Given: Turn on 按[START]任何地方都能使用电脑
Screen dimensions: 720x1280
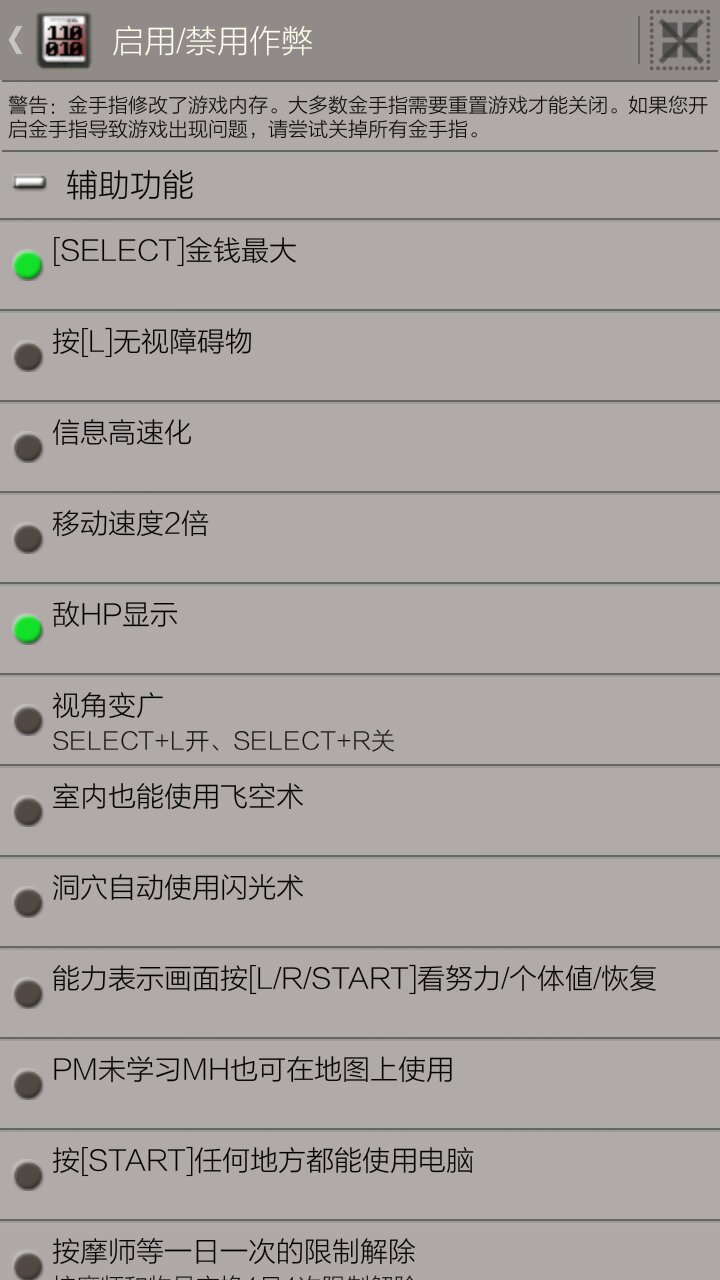Looking at the screenshot, I should [x=360, y=1175].
